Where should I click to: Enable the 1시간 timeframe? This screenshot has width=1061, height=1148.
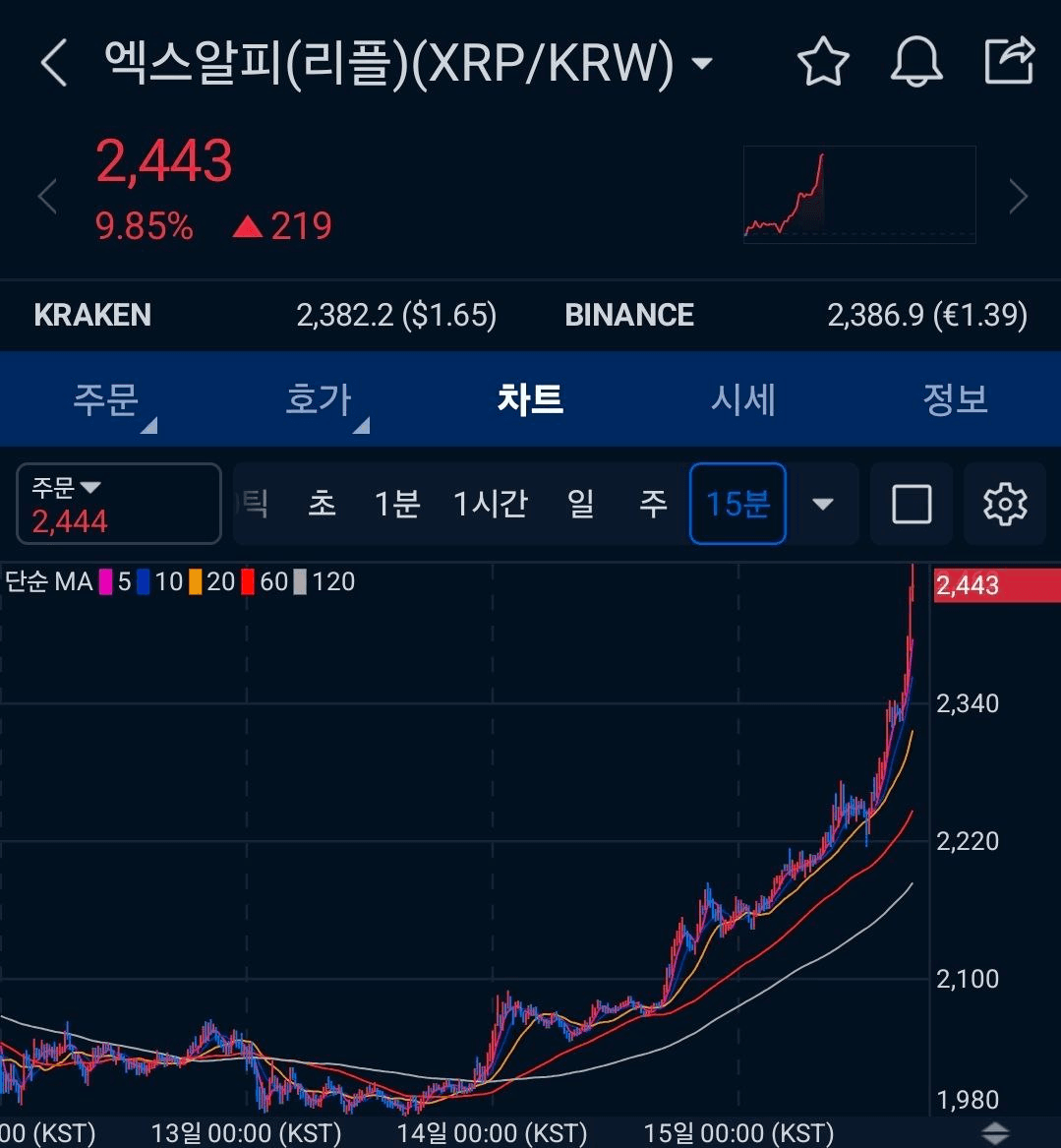(x=489, y=504)
